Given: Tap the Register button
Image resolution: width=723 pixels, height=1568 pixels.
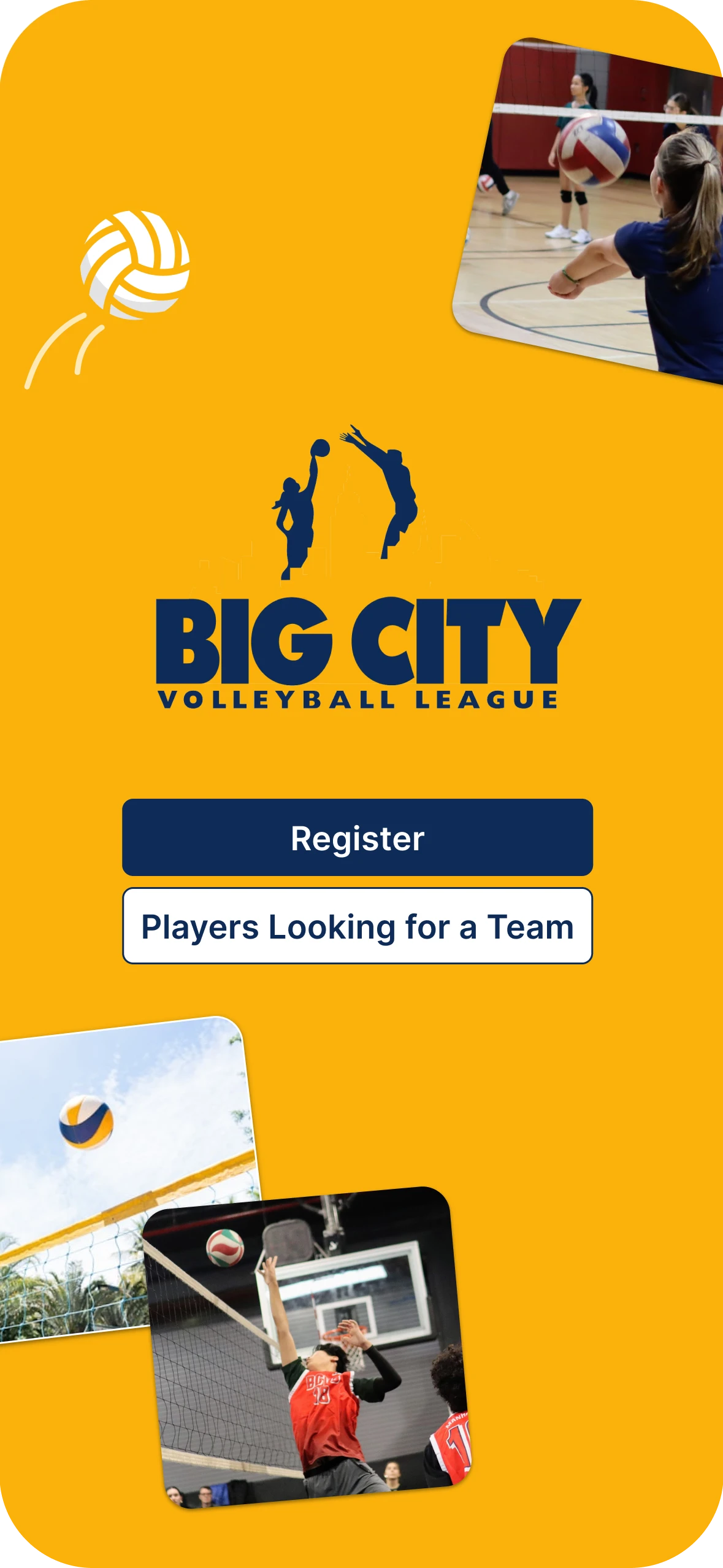Looking at the screenshot, I should [358, 838].
